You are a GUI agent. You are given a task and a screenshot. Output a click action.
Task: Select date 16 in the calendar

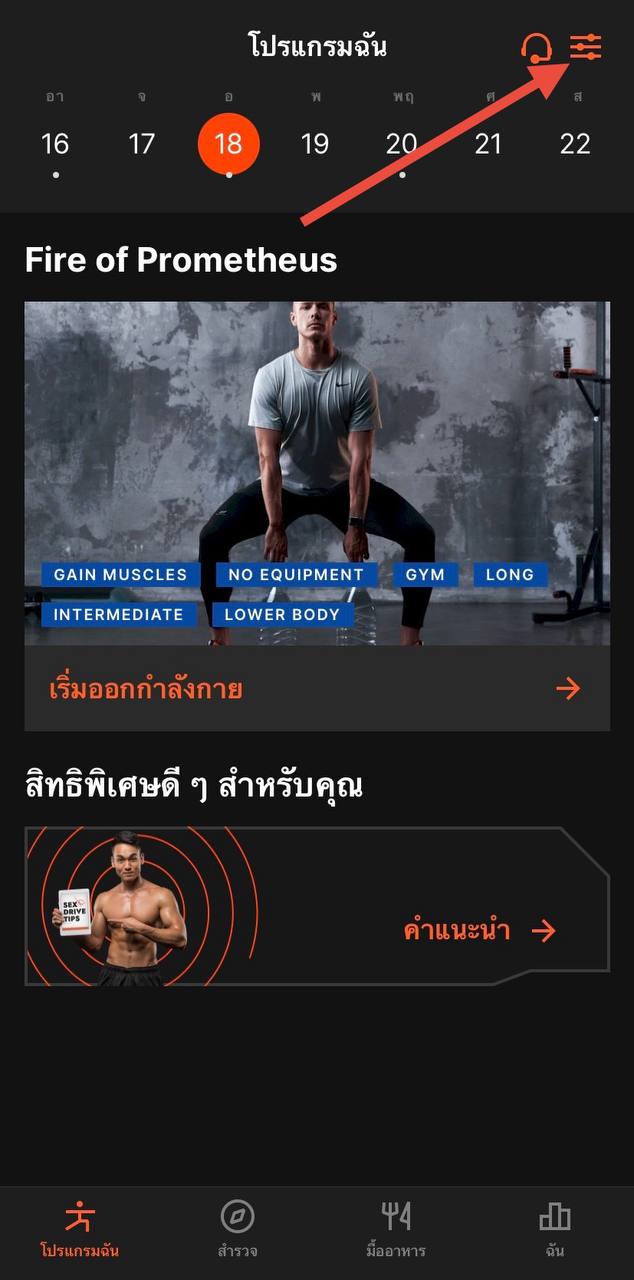click(x=55, y=144)
